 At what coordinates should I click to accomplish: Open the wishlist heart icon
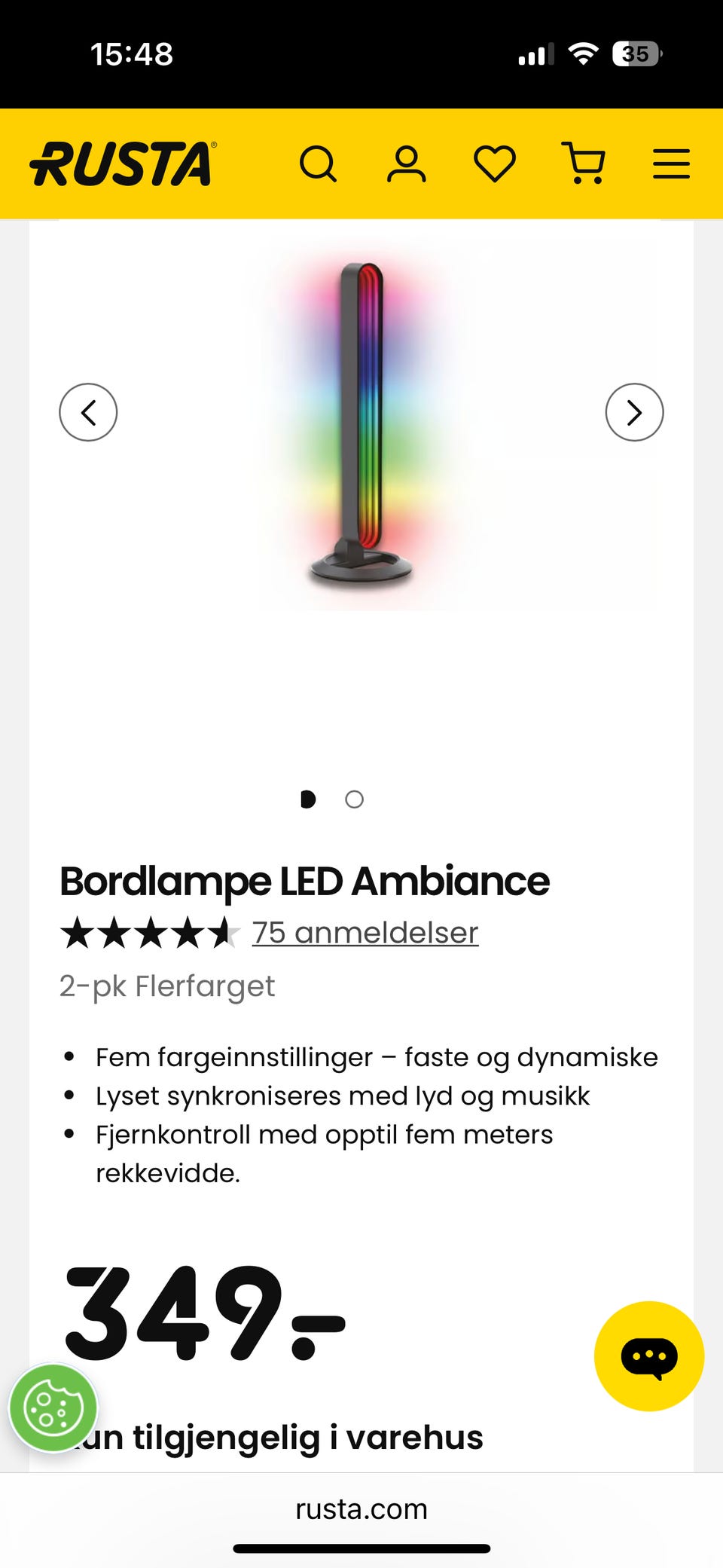point(495,164)
